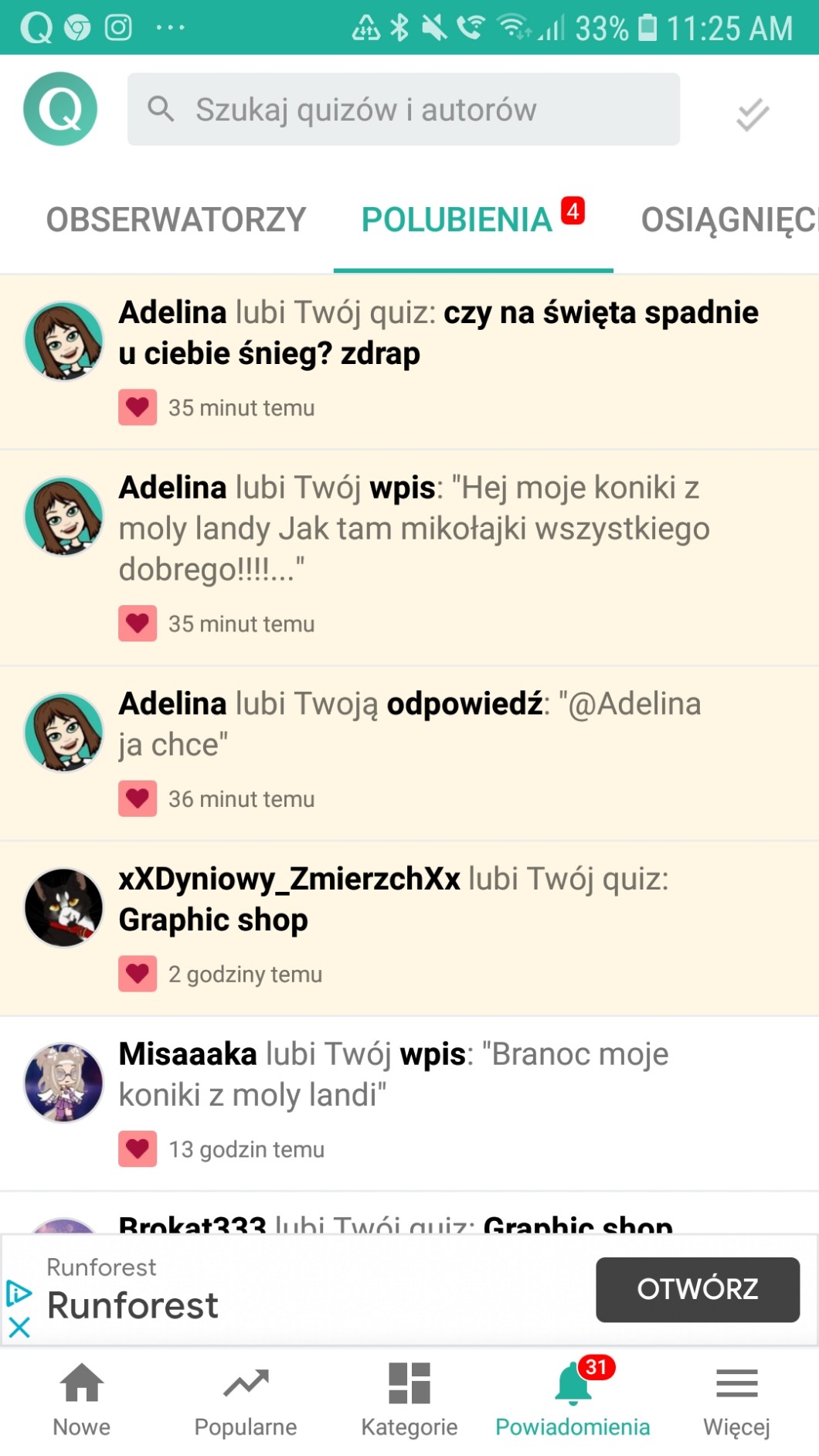
Task: Open the Więcej menu
Action: tap(736, 1400)
